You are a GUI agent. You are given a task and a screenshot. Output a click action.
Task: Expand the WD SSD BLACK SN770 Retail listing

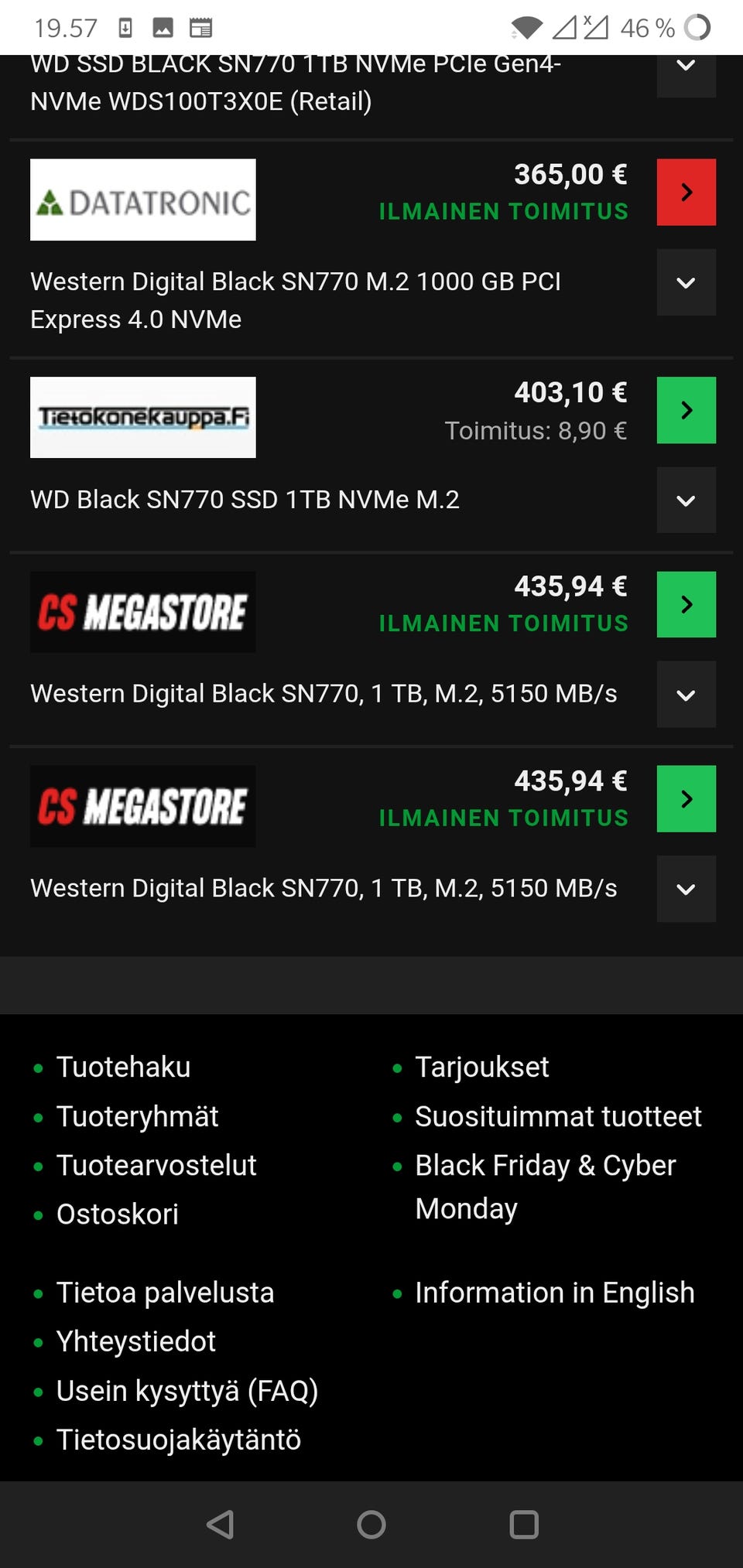coord(686,70)
